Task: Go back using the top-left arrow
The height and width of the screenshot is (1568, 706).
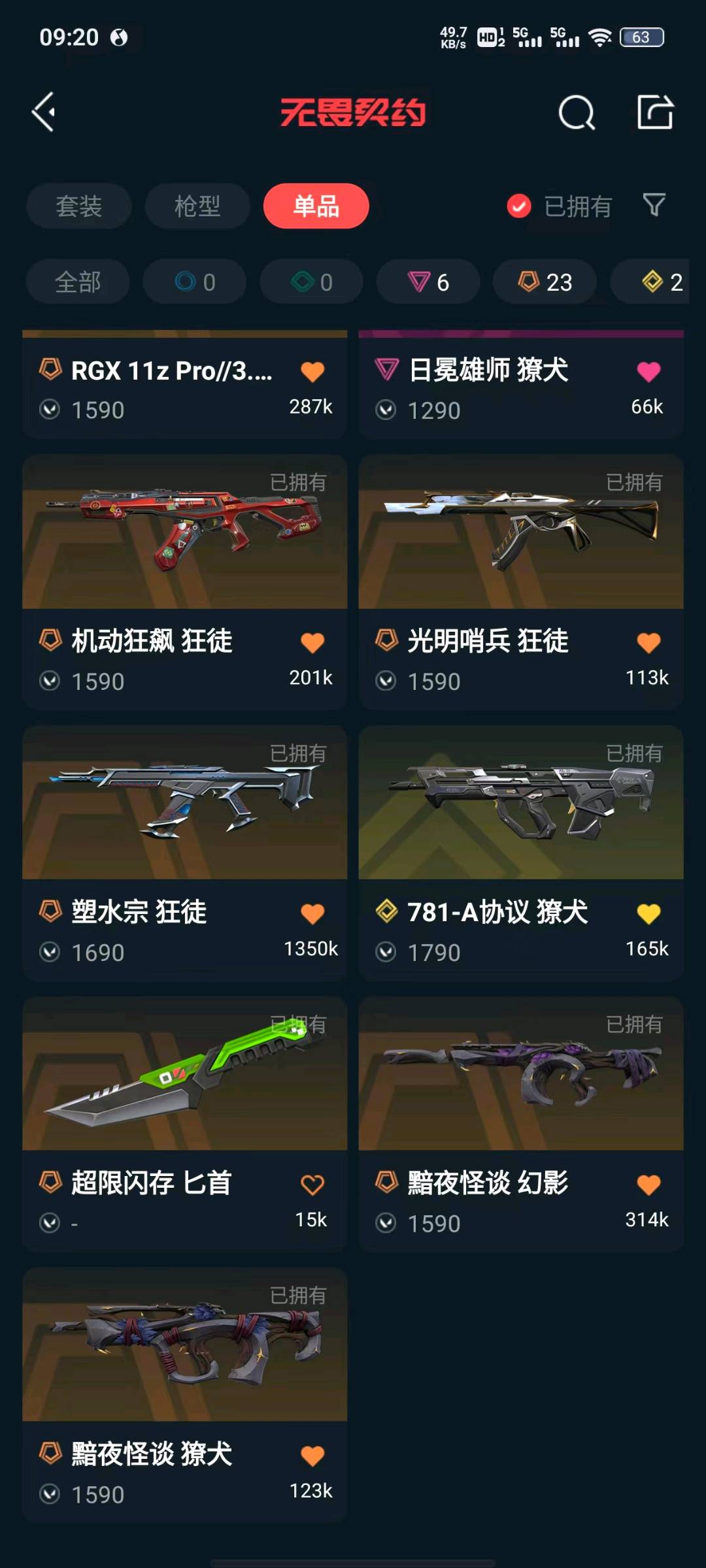Action: coord(44,112)
